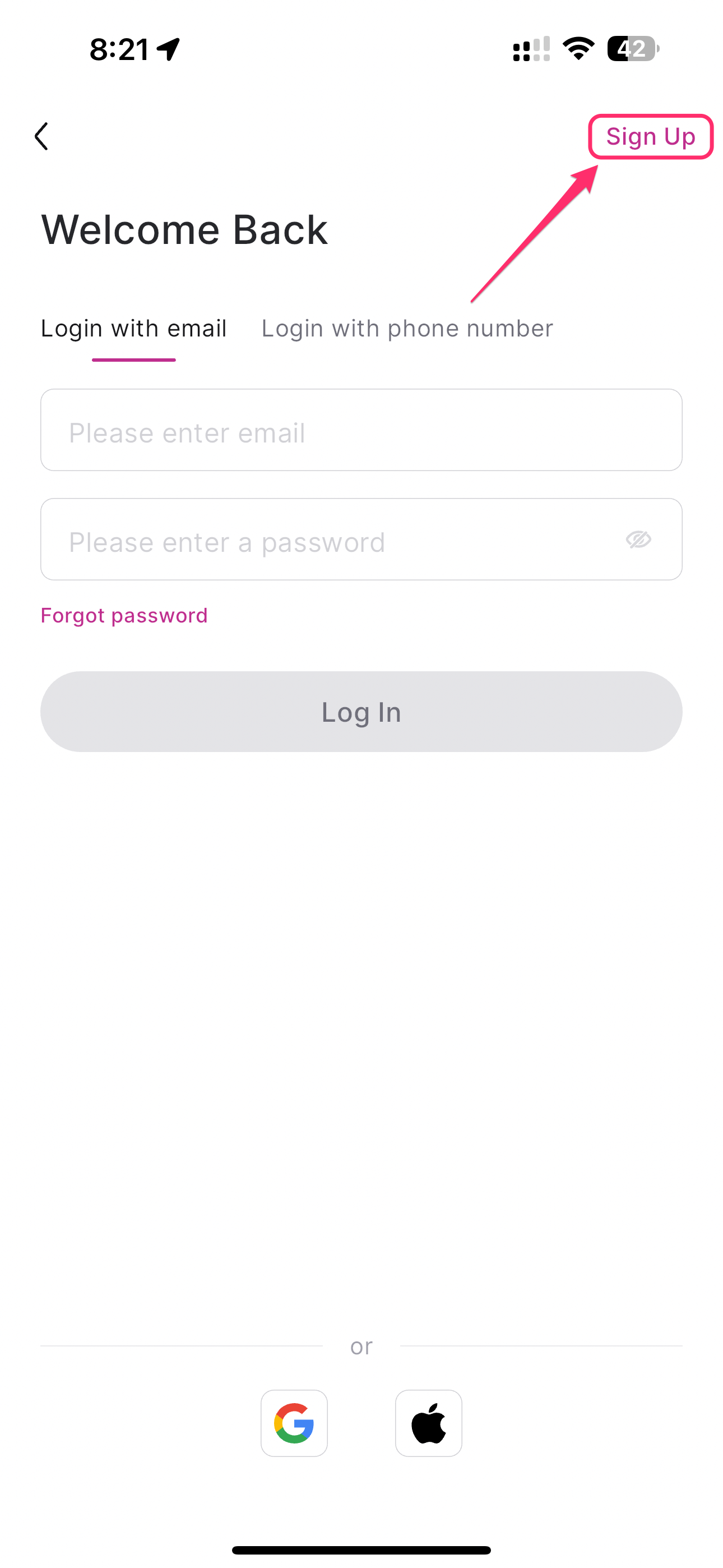Tap the password input field
This screenshot has height=1568, width=723.
361,539
